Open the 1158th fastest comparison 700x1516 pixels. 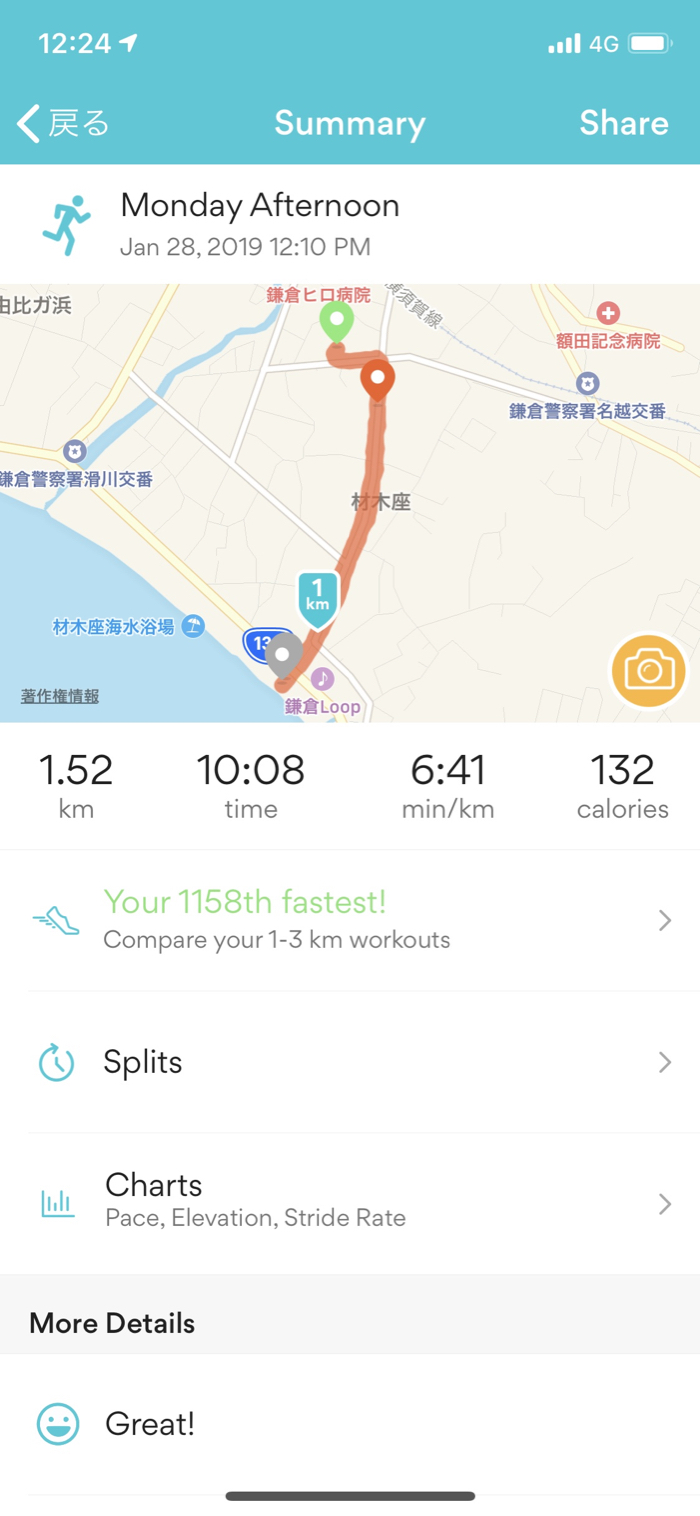[350, 920]
